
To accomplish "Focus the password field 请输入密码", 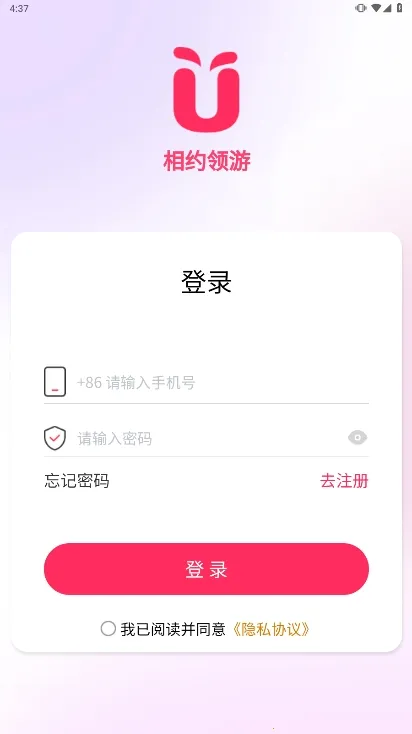I will [x=211, y=438].
